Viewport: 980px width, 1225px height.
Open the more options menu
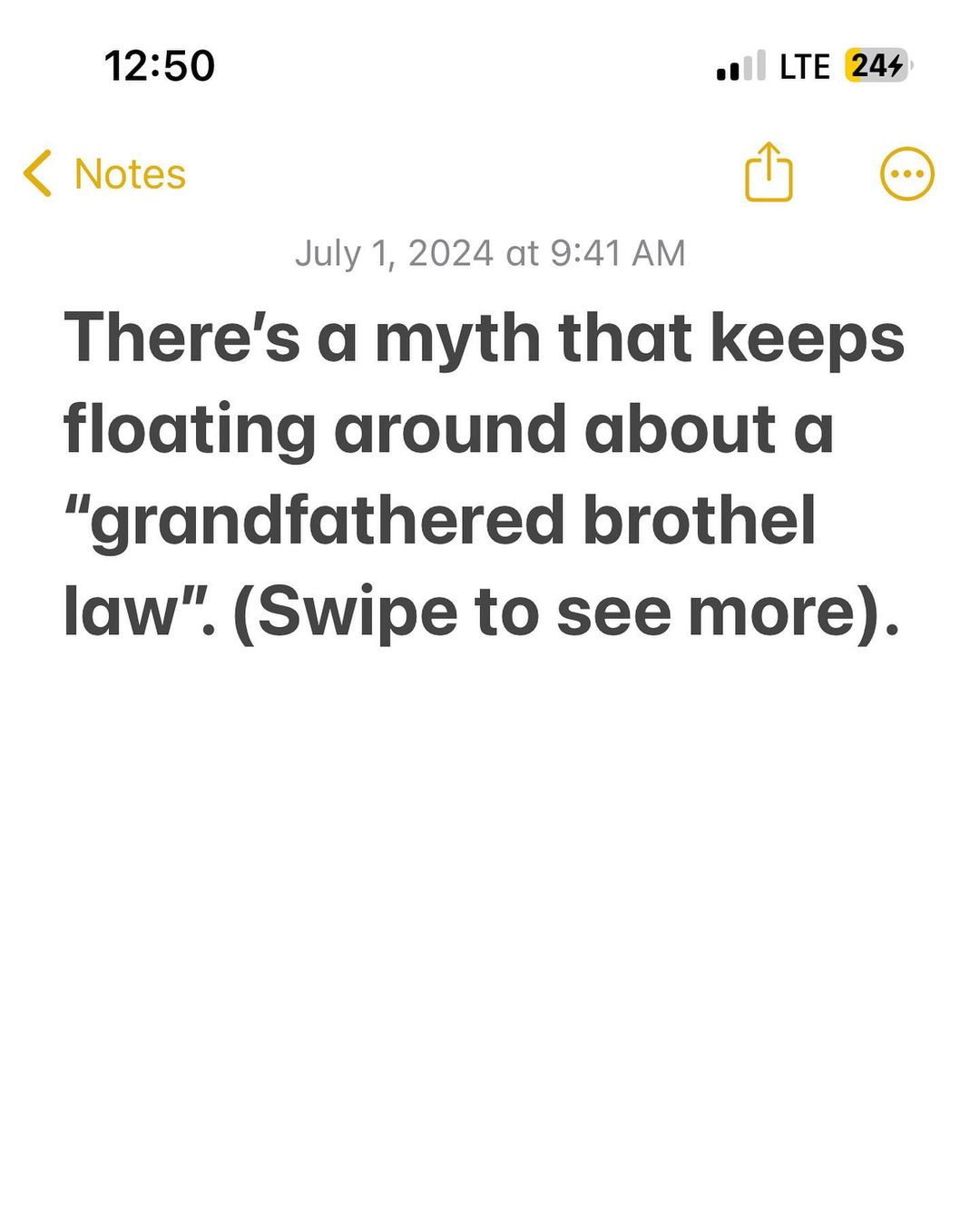906,173
